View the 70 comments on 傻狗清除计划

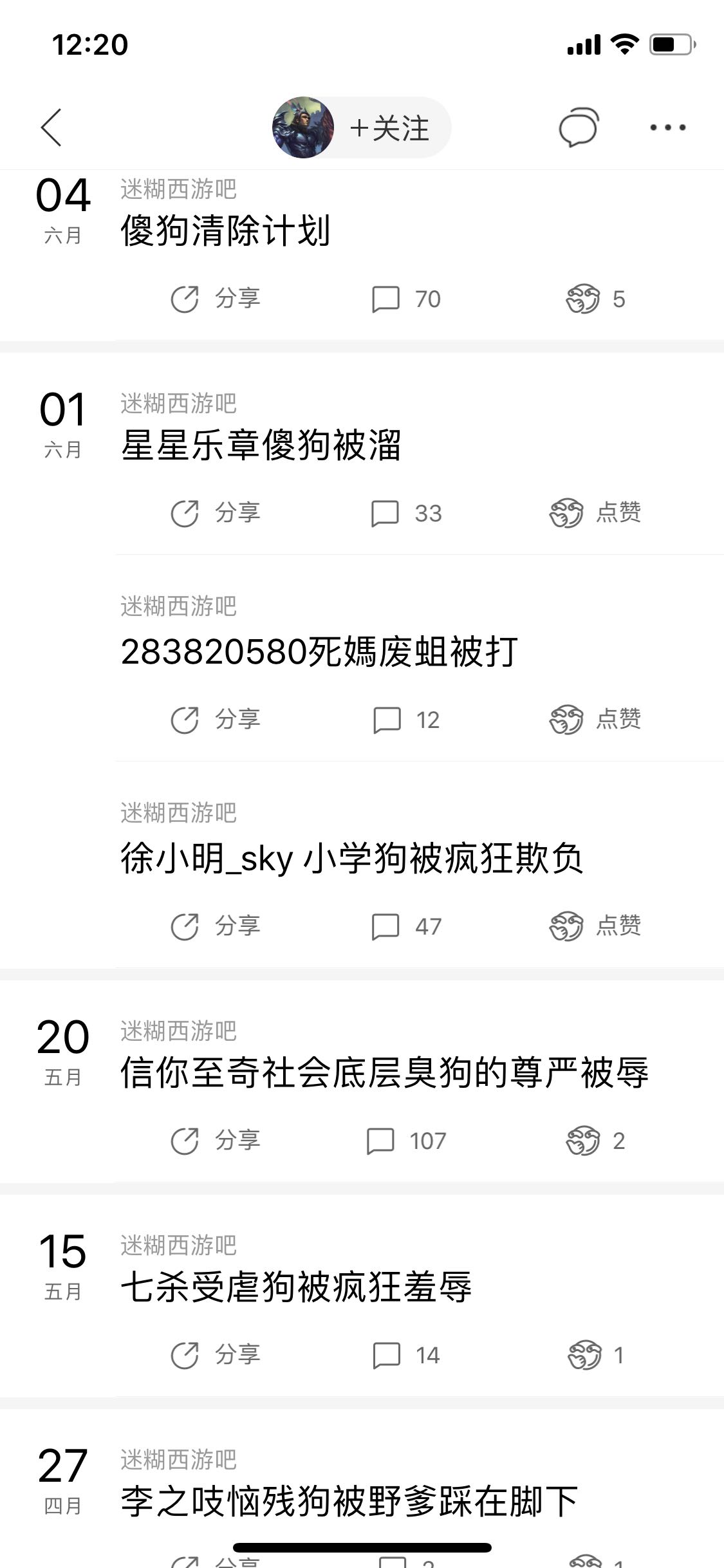406,299
